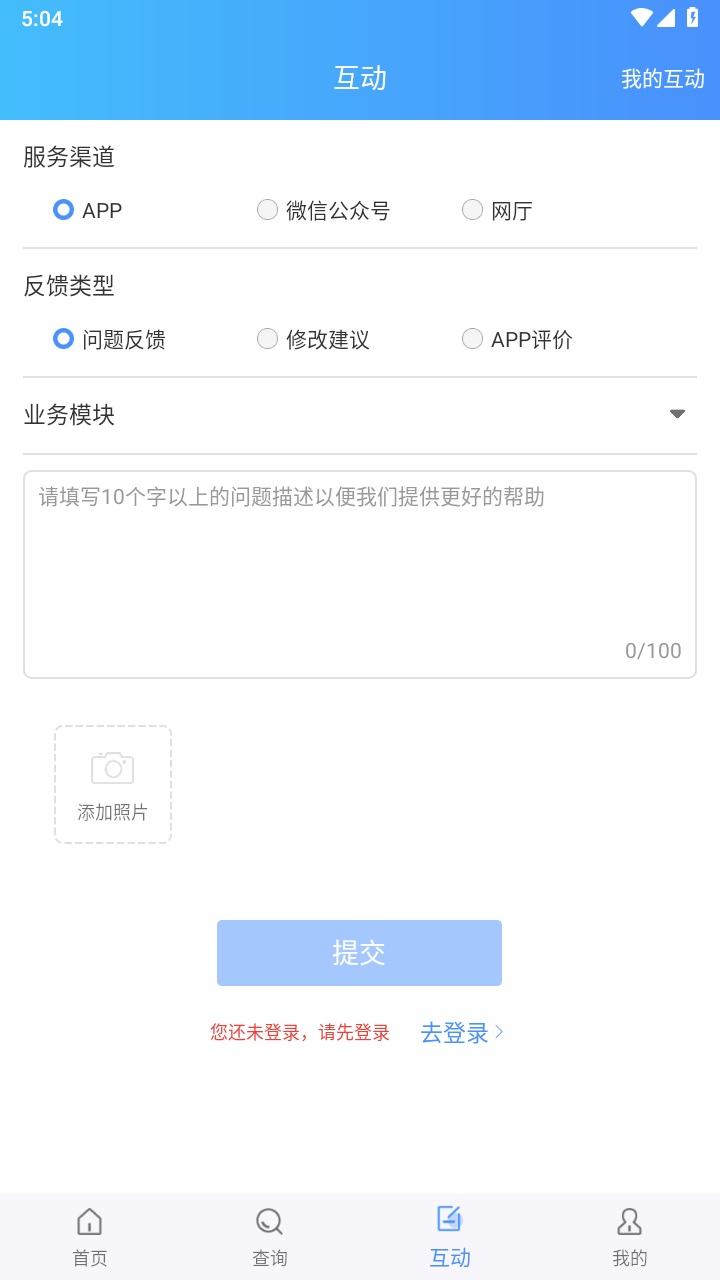Click the arrow next to 去登录
Screen dimensions: 720x1280
(x=501, y=1033)
